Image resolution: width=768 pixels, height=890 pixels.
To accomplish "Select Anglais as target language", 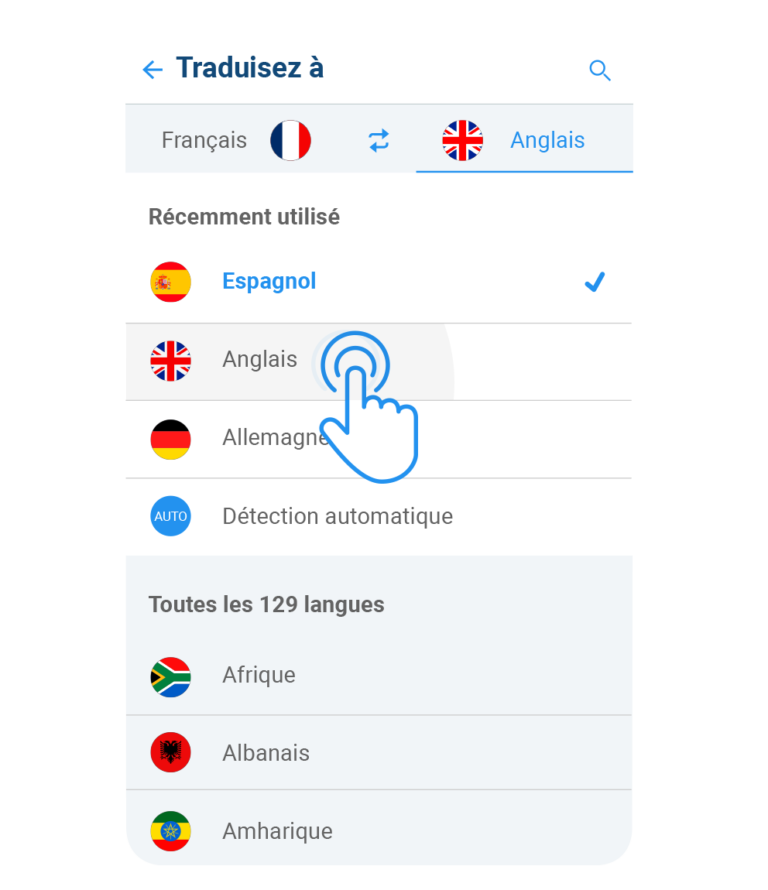I will point(259,359).
